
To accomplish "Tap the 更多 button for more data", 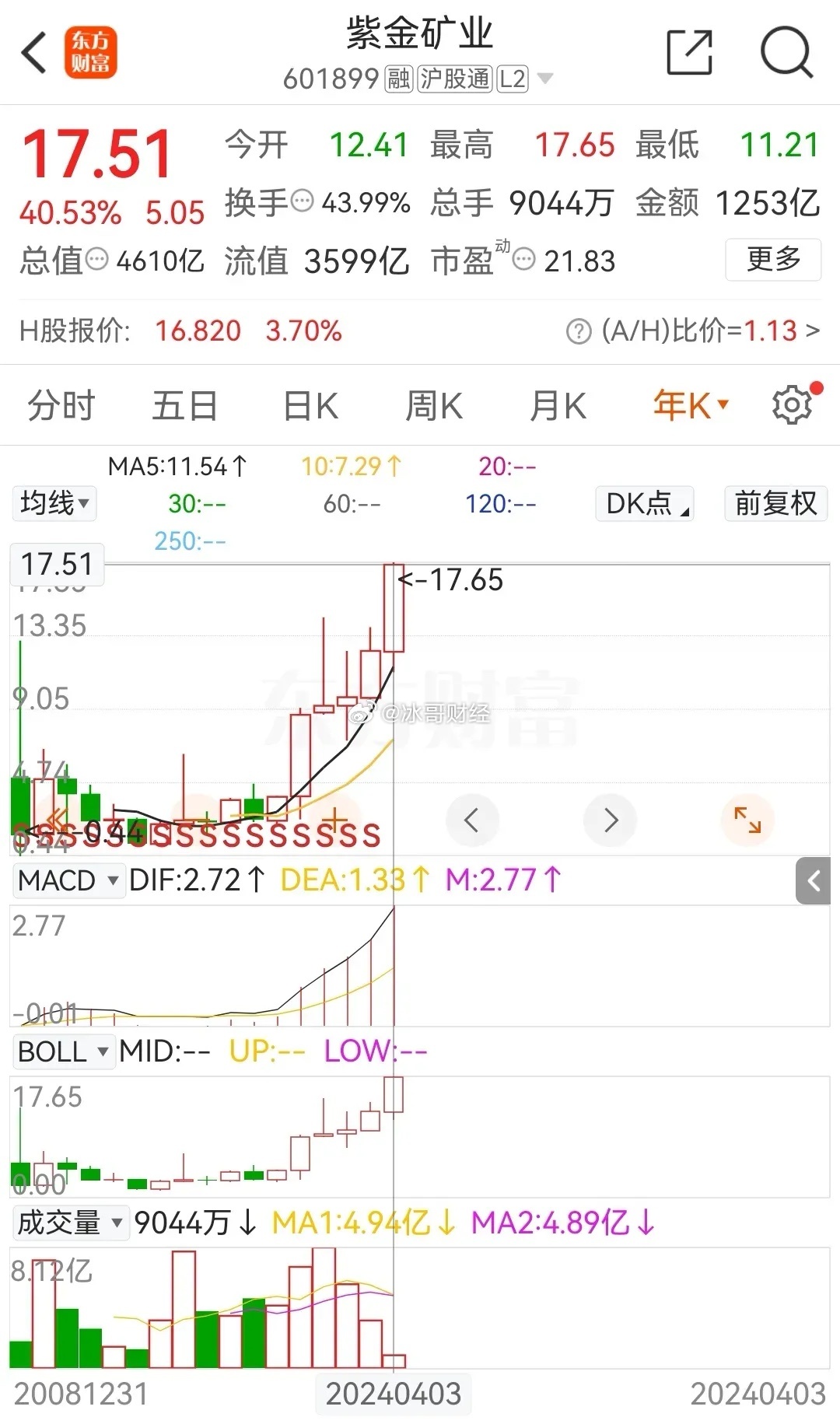I will pyautogui.click(x=773, y=259).
